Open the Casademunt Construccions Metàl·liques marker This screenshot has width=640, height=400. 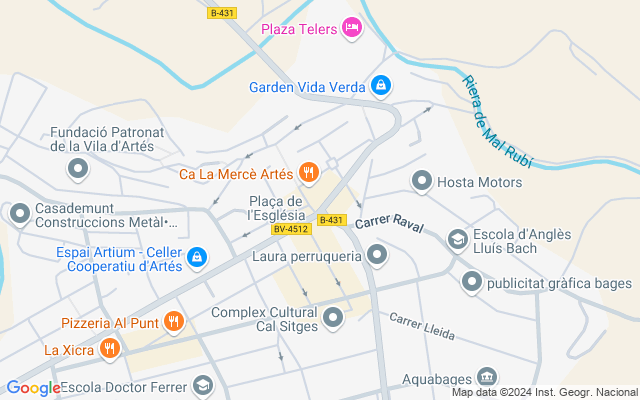(x=20, y=213)
